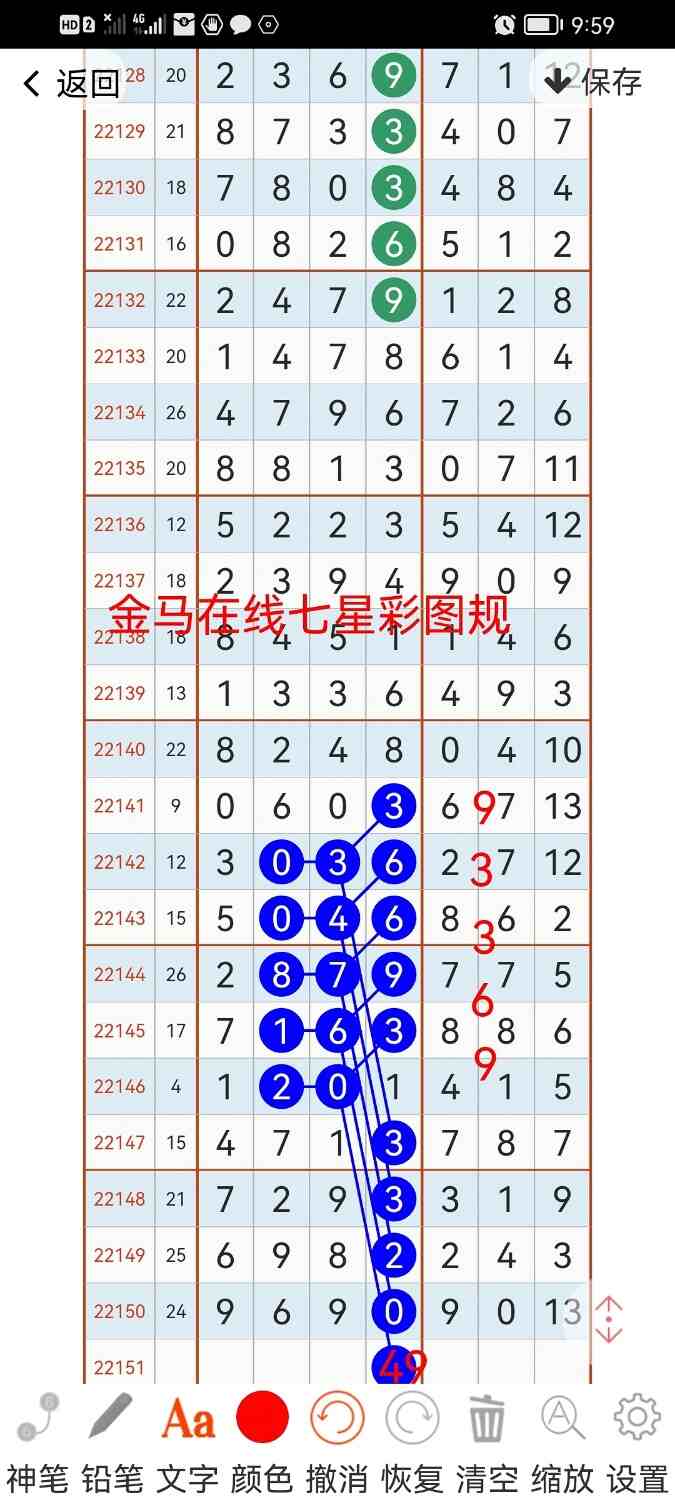Save the chart with 保存
The image size is (675, 1500).
594,81
